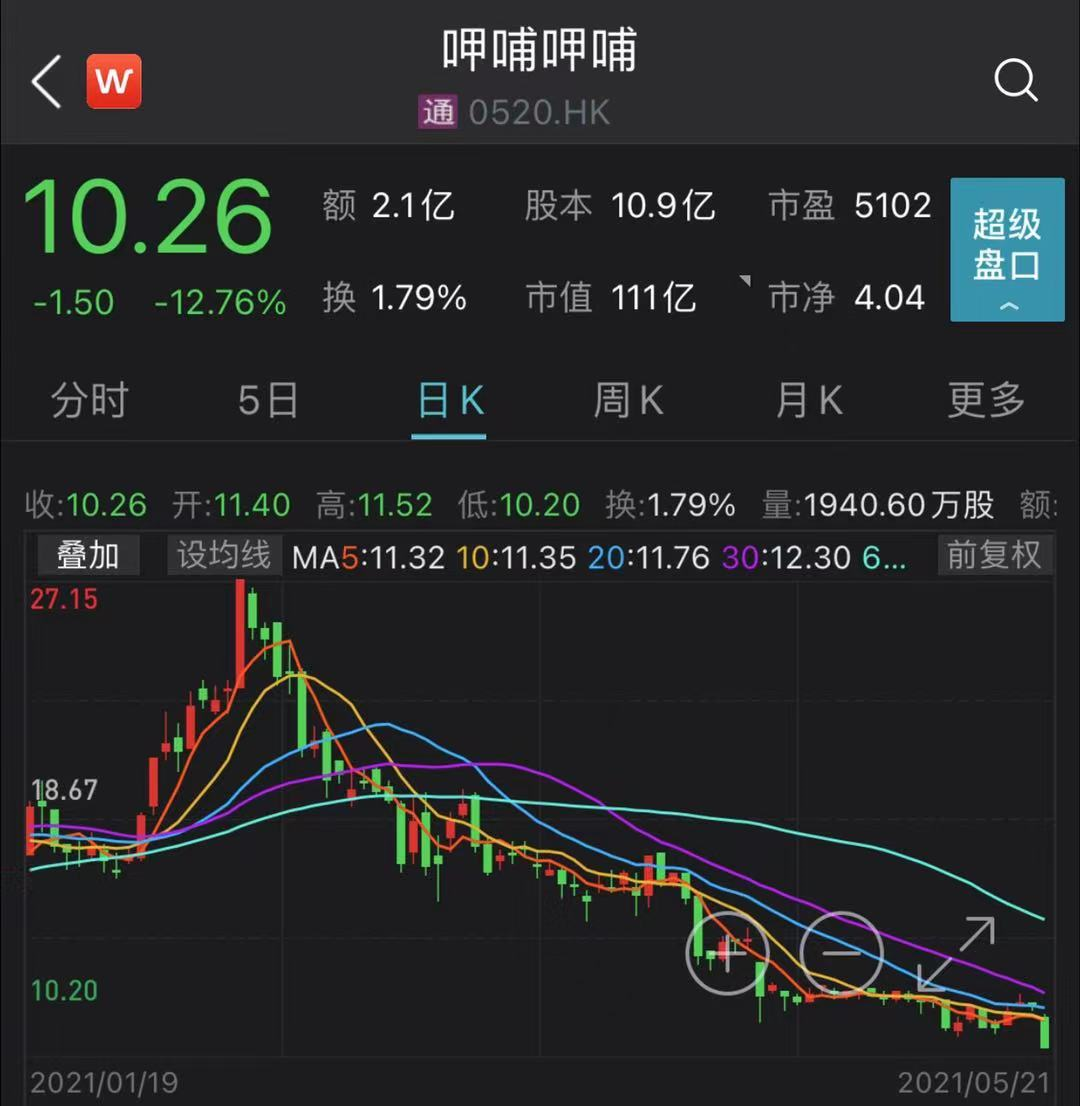
Task: Open the 更多 chart options
Action: (986, 401)
